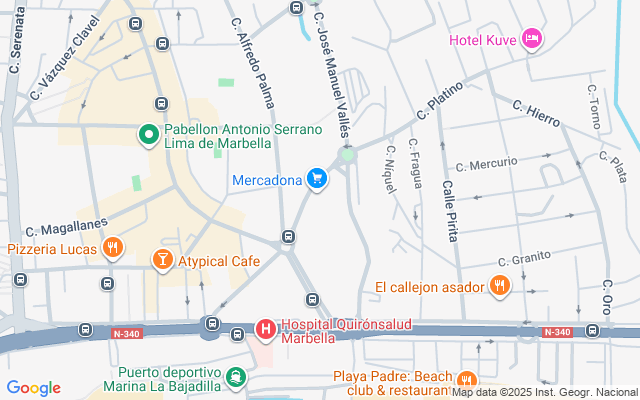Open the Pizzeria Lucas restaurant pin
Viewport: 640px width, 400px height.
tap(113, 248)
